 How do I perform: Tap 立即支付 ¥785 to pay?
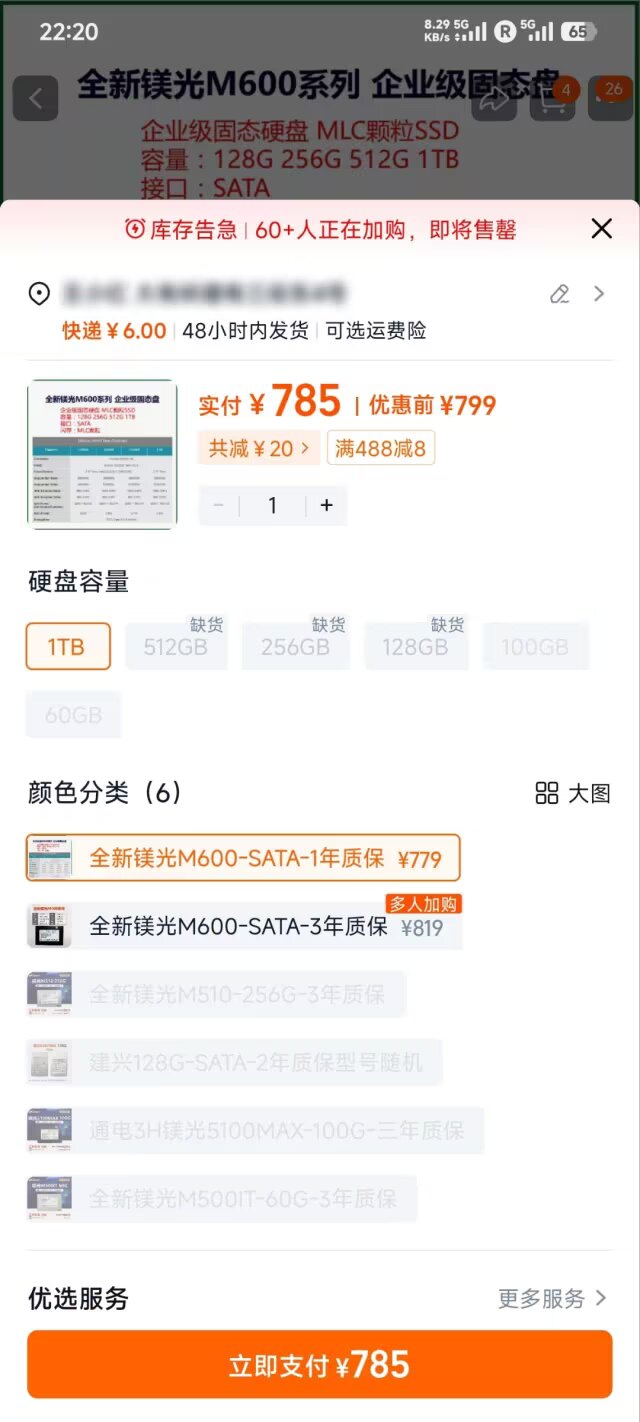320,1364
